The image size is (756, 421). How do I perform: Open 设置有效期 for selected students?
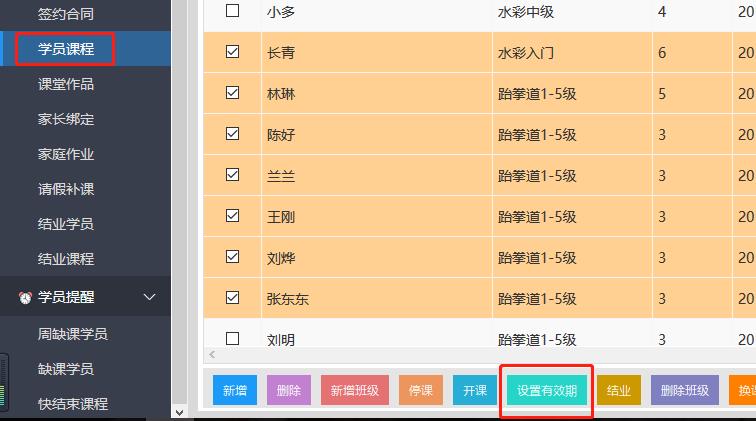547,391
